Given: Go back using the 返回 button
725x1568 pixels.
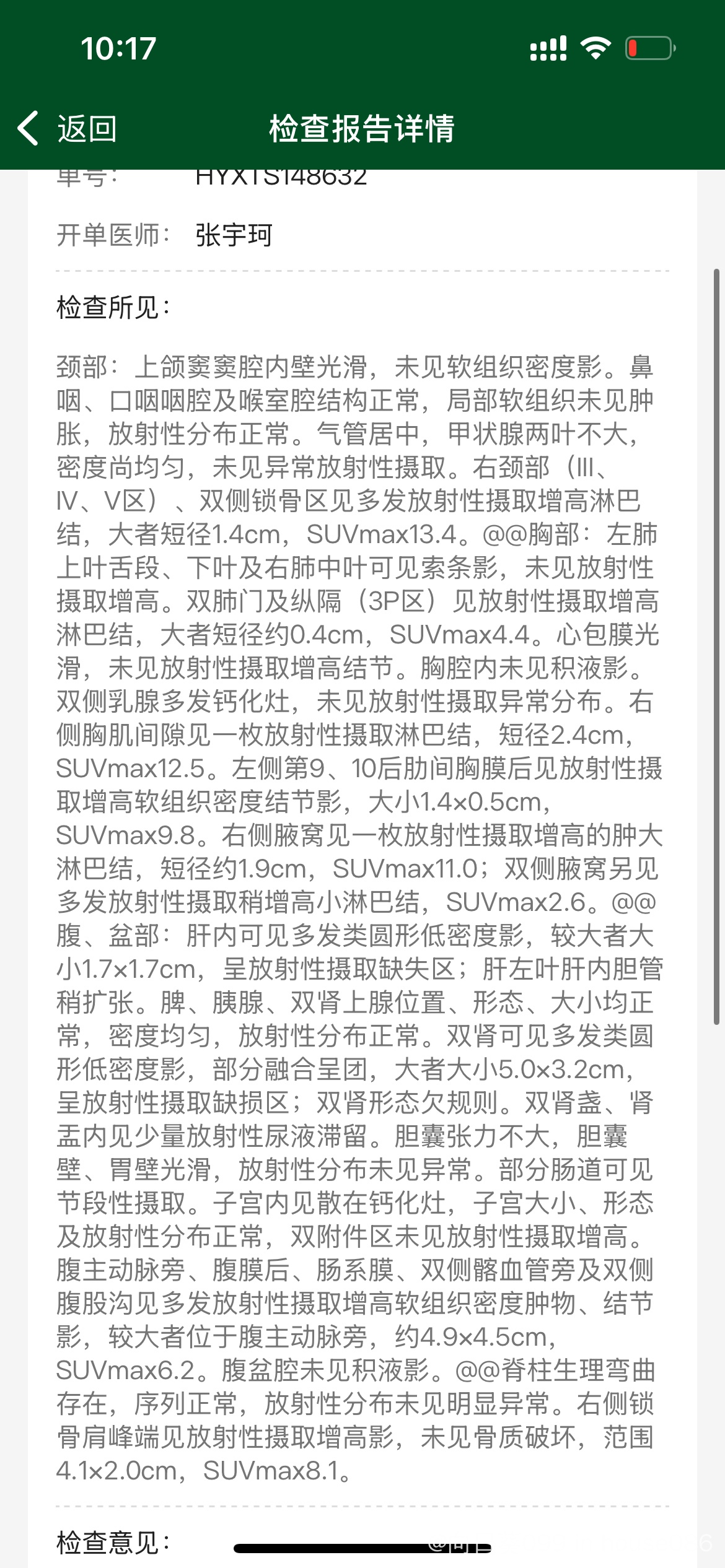Looking at the screenshot, I should (67, 129).
